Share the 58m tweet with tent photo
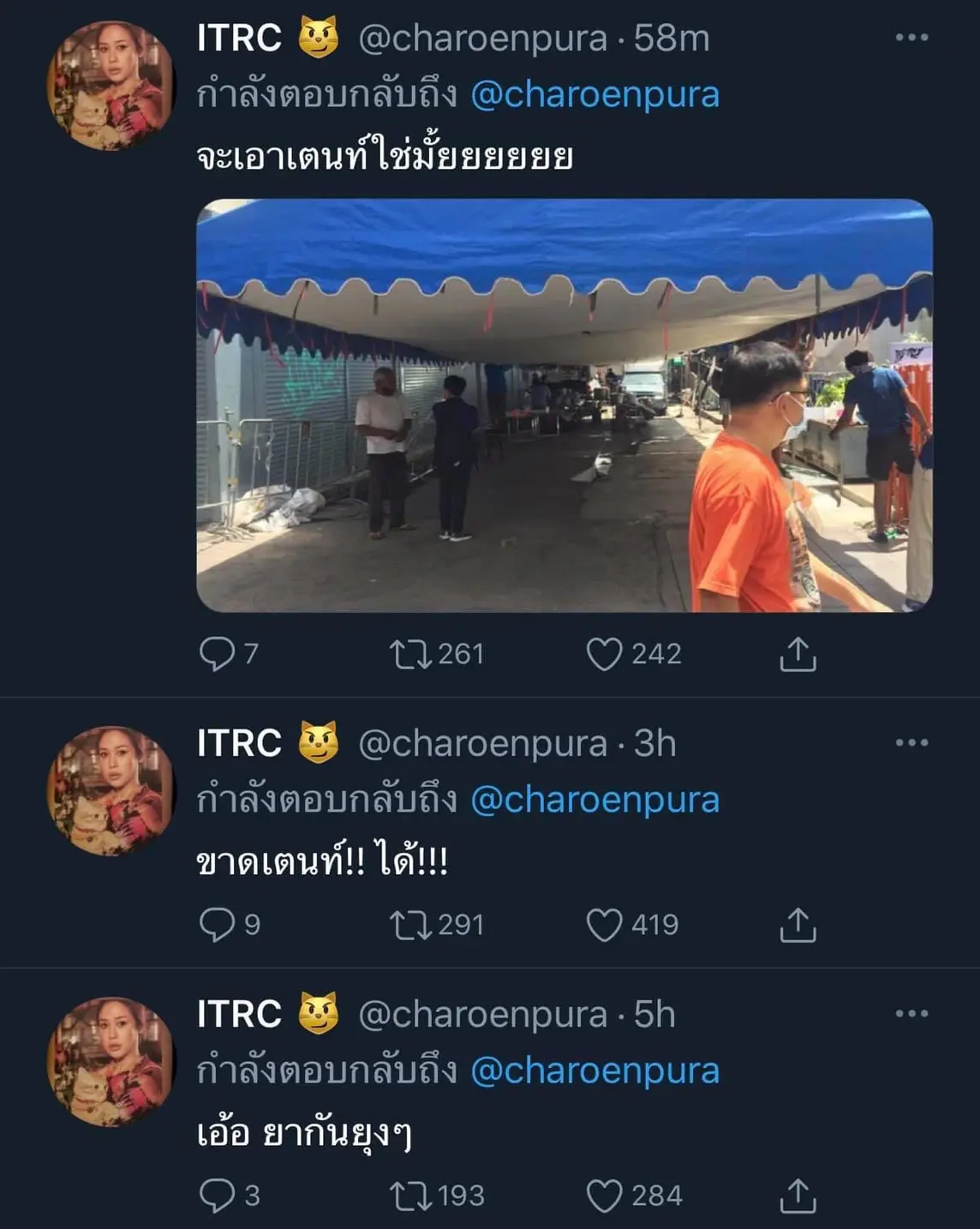 pos(798,654)
